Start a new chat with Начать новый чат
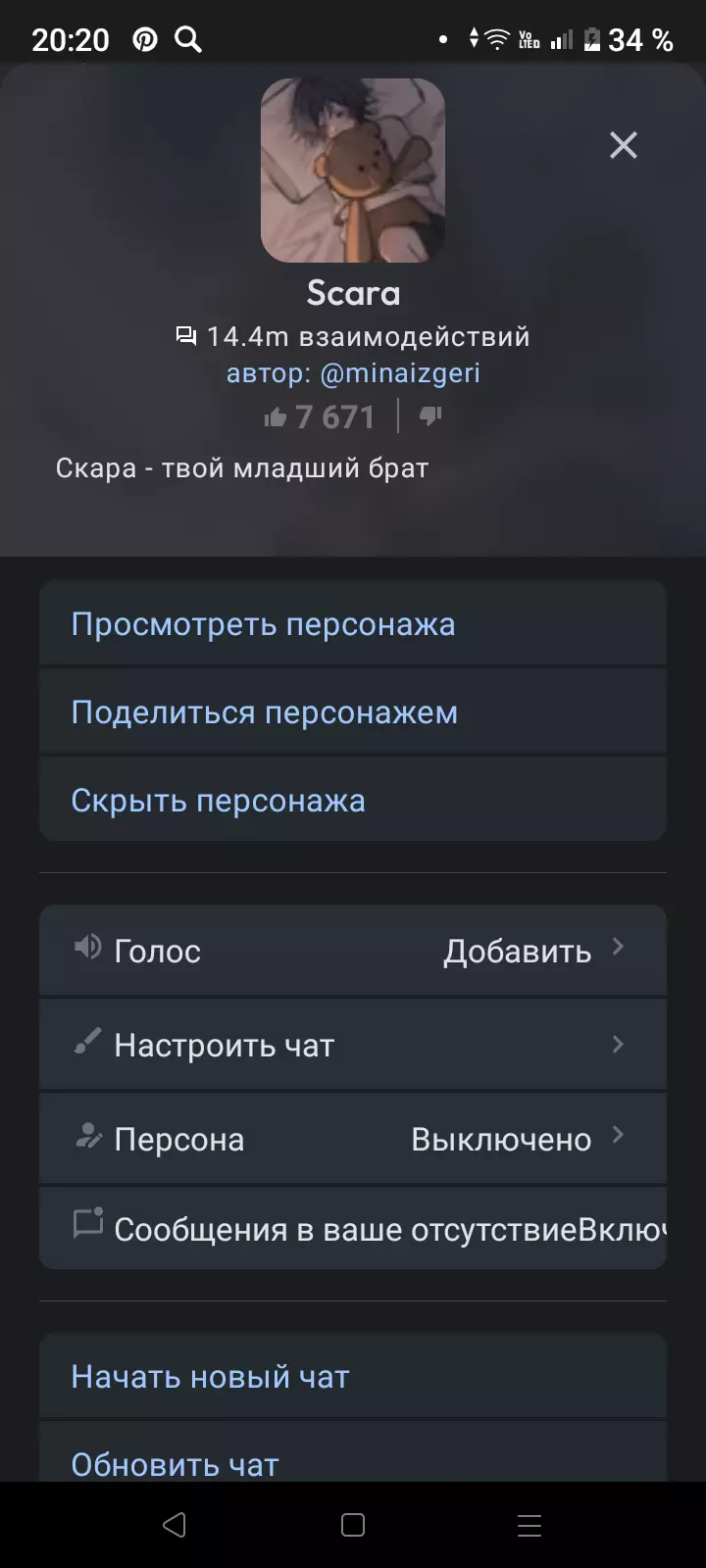 (353, 1377)
